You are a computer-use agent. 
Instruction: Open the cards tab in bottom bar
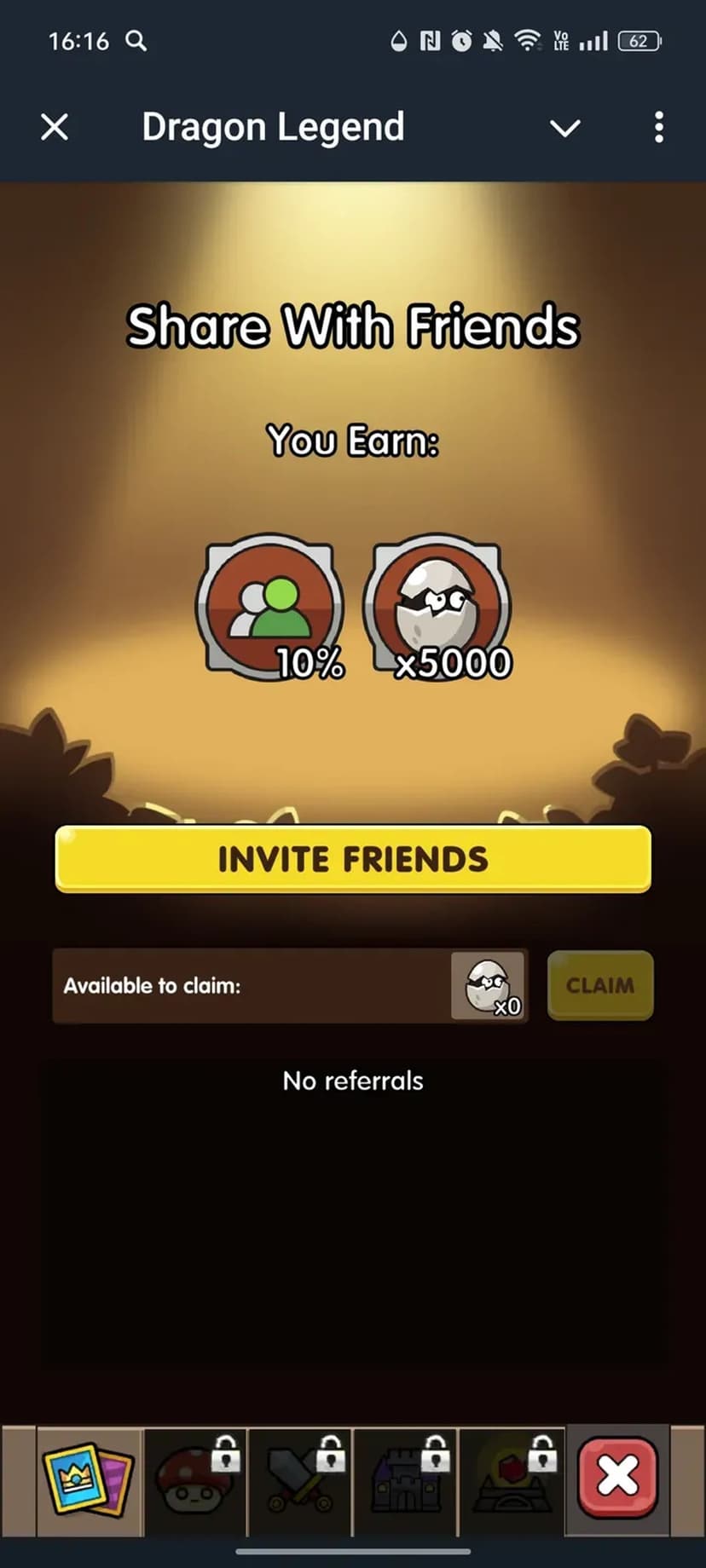point(89,1481)
